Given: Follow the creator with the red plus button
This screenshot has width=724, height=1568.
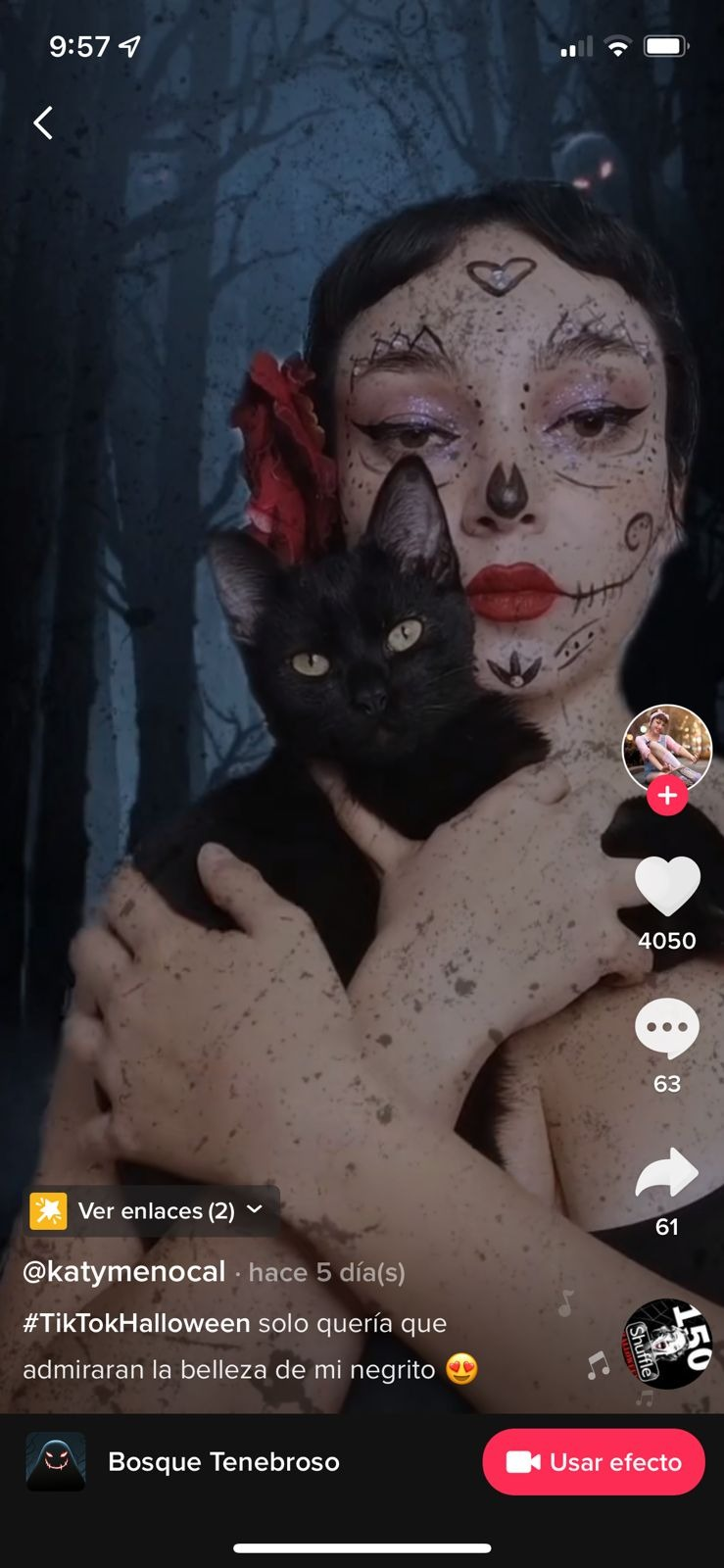Looking at the screenshot, I should coord(667,796).
